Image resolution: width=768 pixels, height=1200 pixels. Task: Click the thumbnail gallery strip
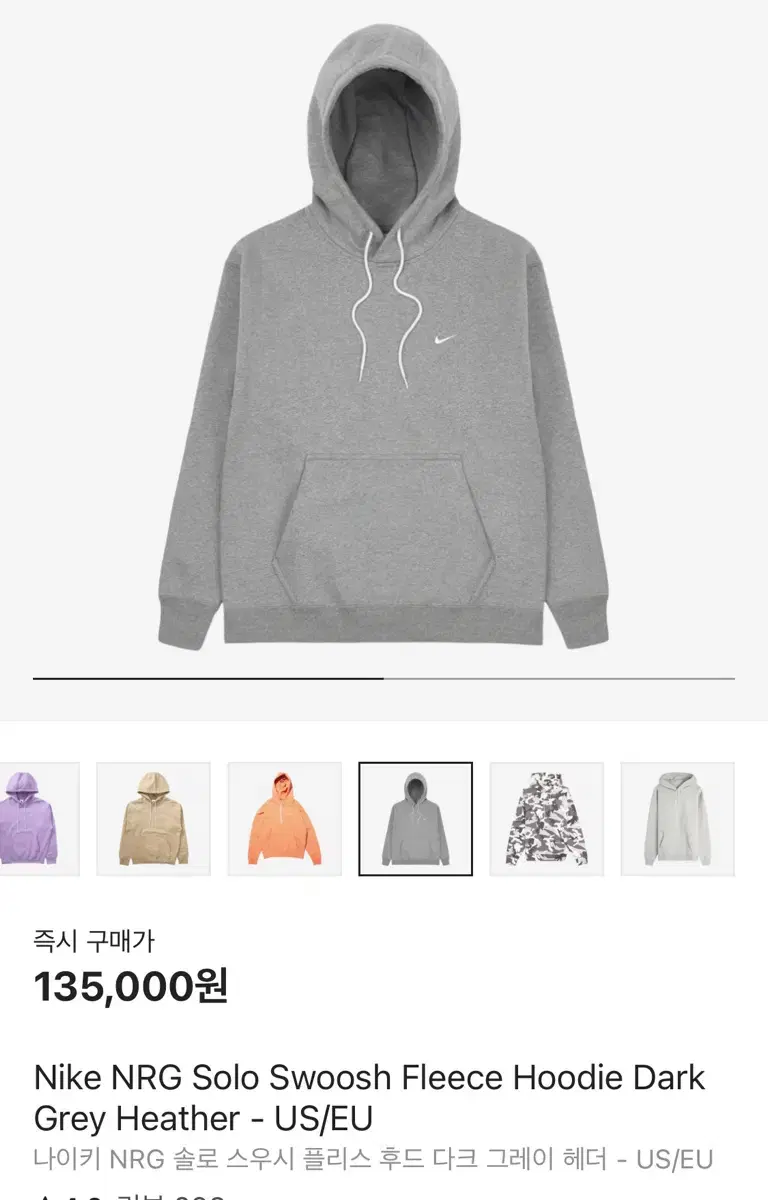coord(384,818)
